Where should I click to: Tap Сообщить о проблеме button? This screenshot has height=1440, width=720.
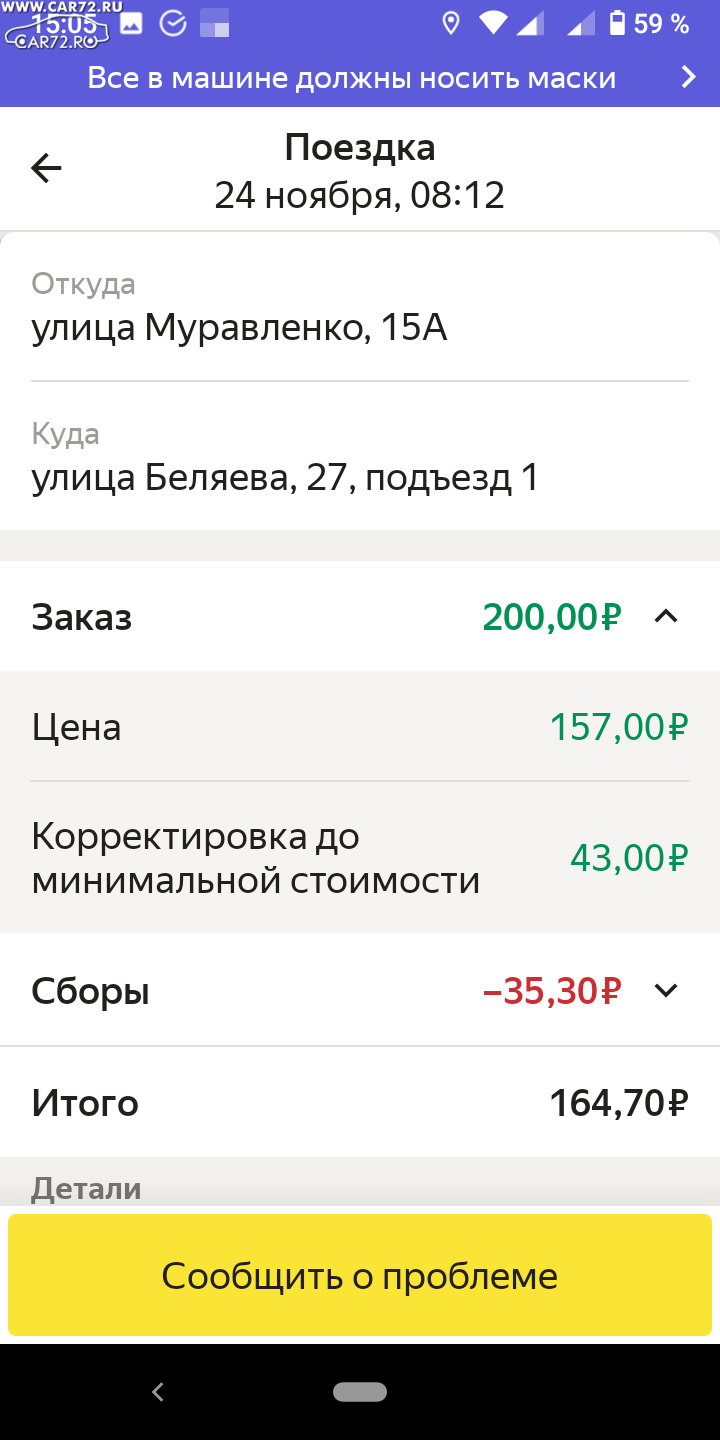point(360,1275)
